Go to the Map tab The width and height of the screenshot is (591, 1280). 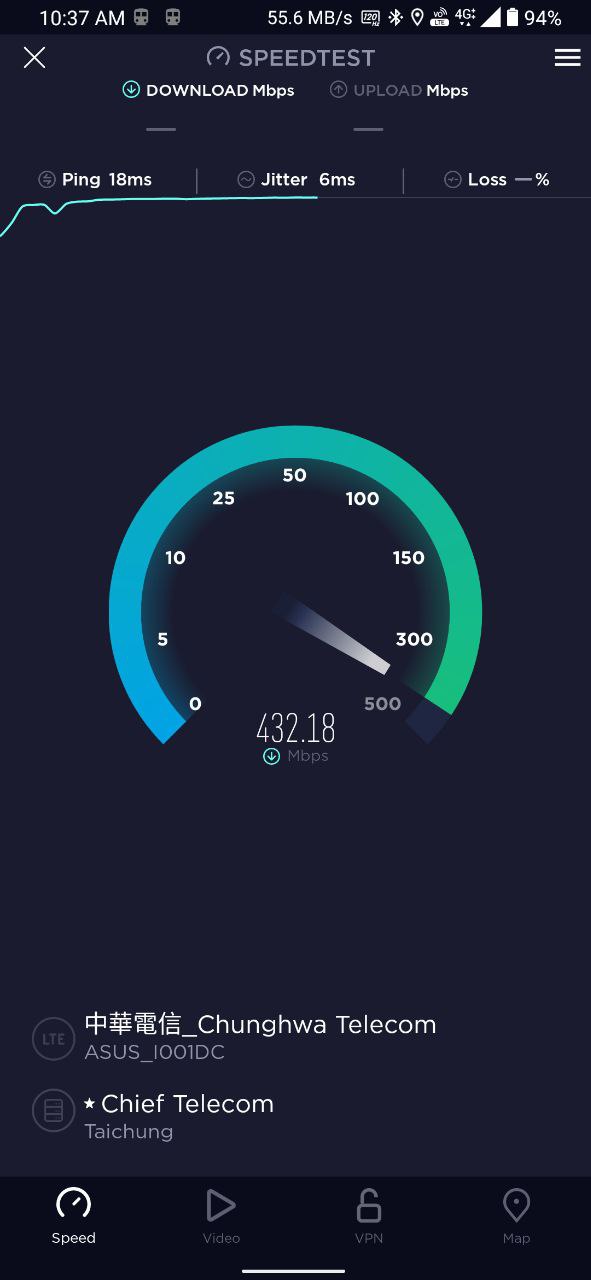(516, 1216)
